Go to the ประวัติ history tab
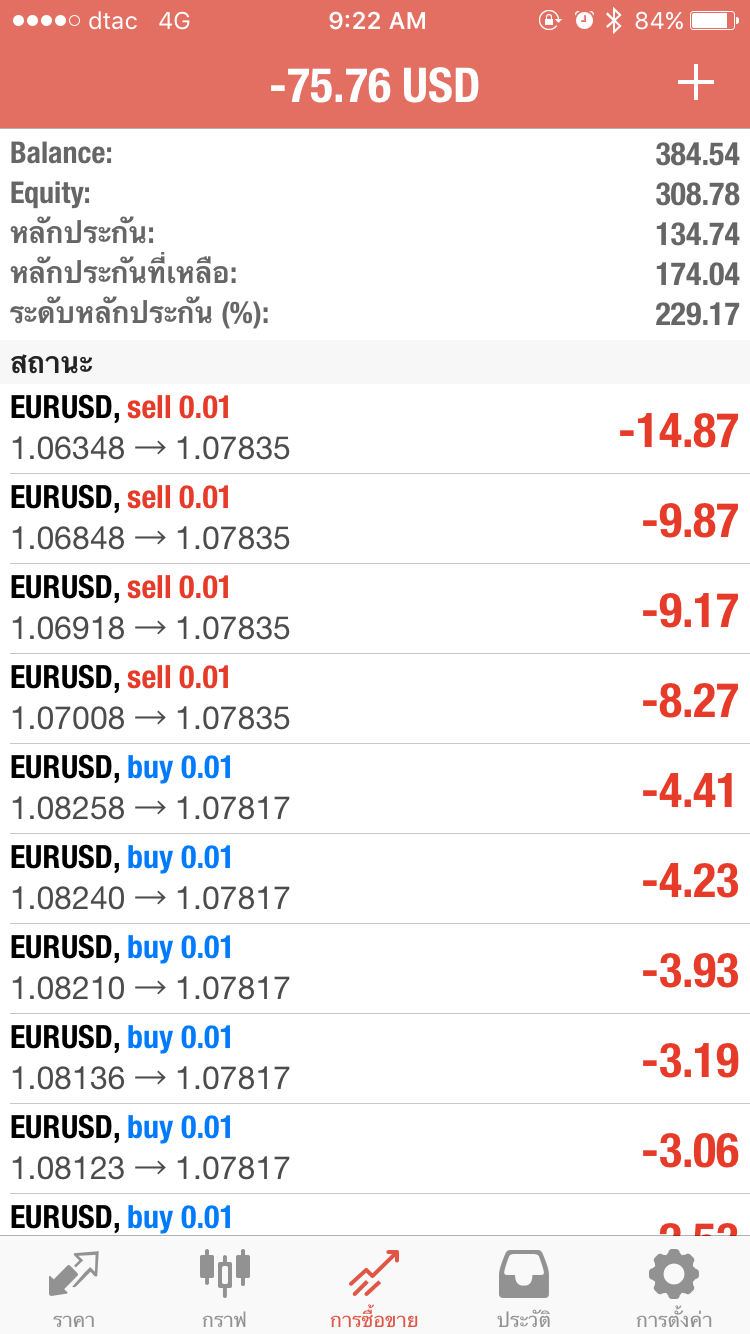Viewport: 750px width, 1334px height. pos(525,1289)
